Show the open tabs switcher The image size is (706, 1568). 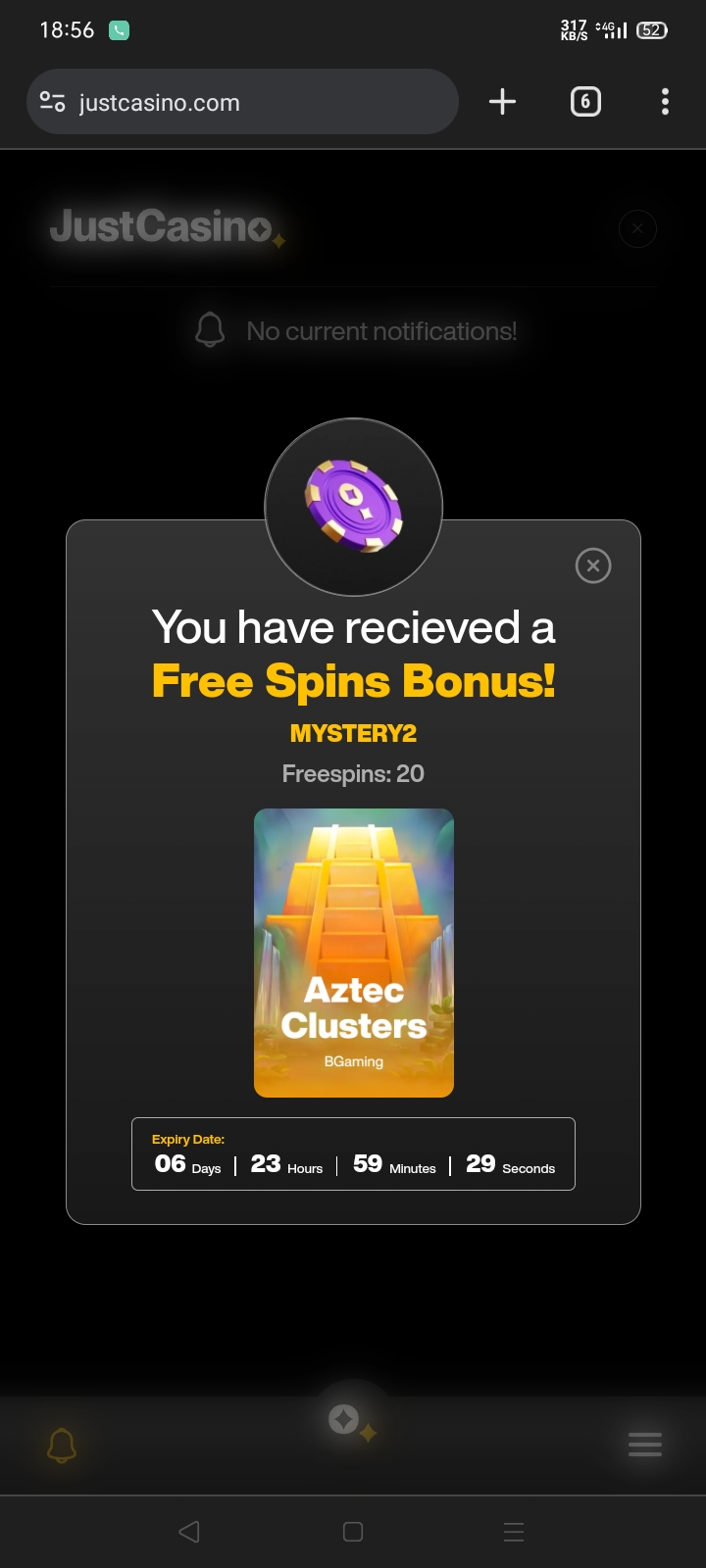[x=585, y=102]
